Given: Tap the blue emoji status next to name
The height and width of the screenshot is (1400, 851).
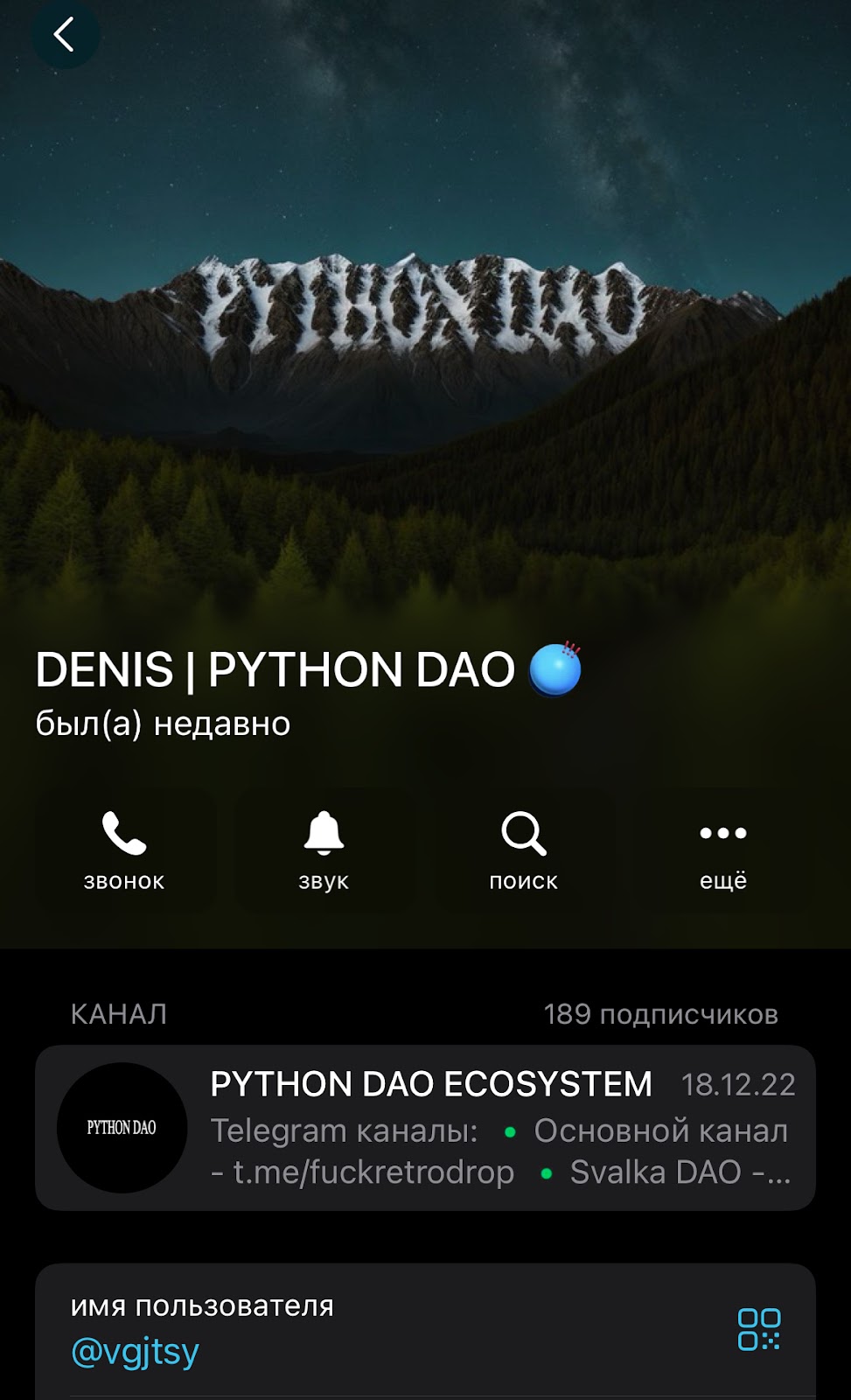Looking at the screenshot, I should 555,669.
